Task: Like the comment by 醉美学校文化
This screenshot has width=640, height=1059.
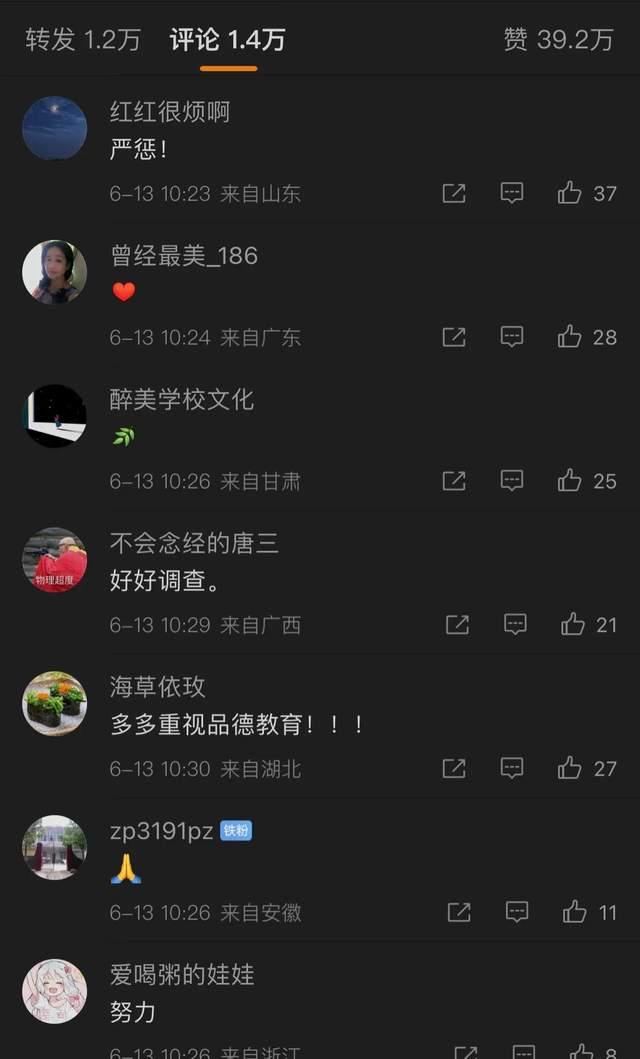Action: coord(570,481)
